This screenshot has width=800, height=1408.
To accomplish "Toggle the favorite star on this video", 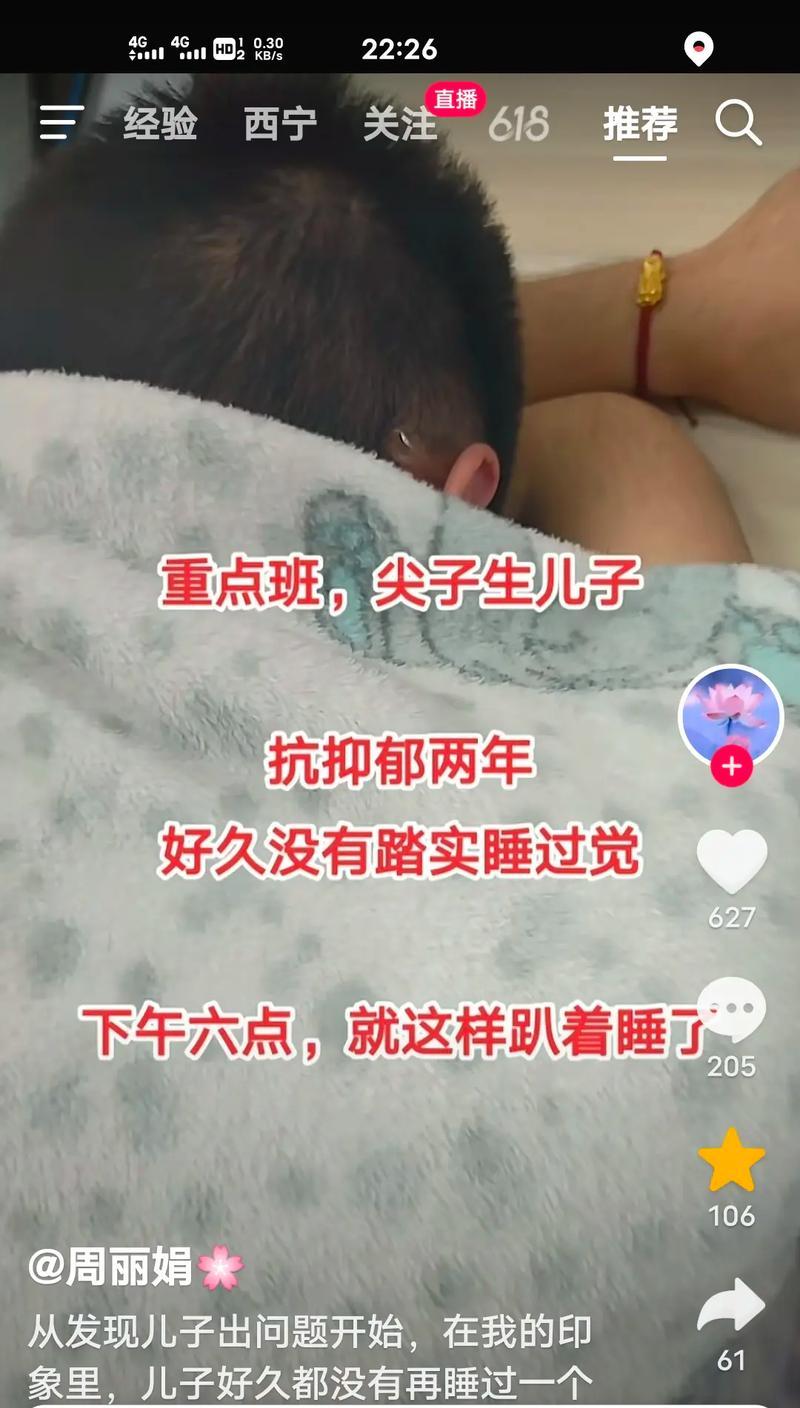I will click(731, 1160).
